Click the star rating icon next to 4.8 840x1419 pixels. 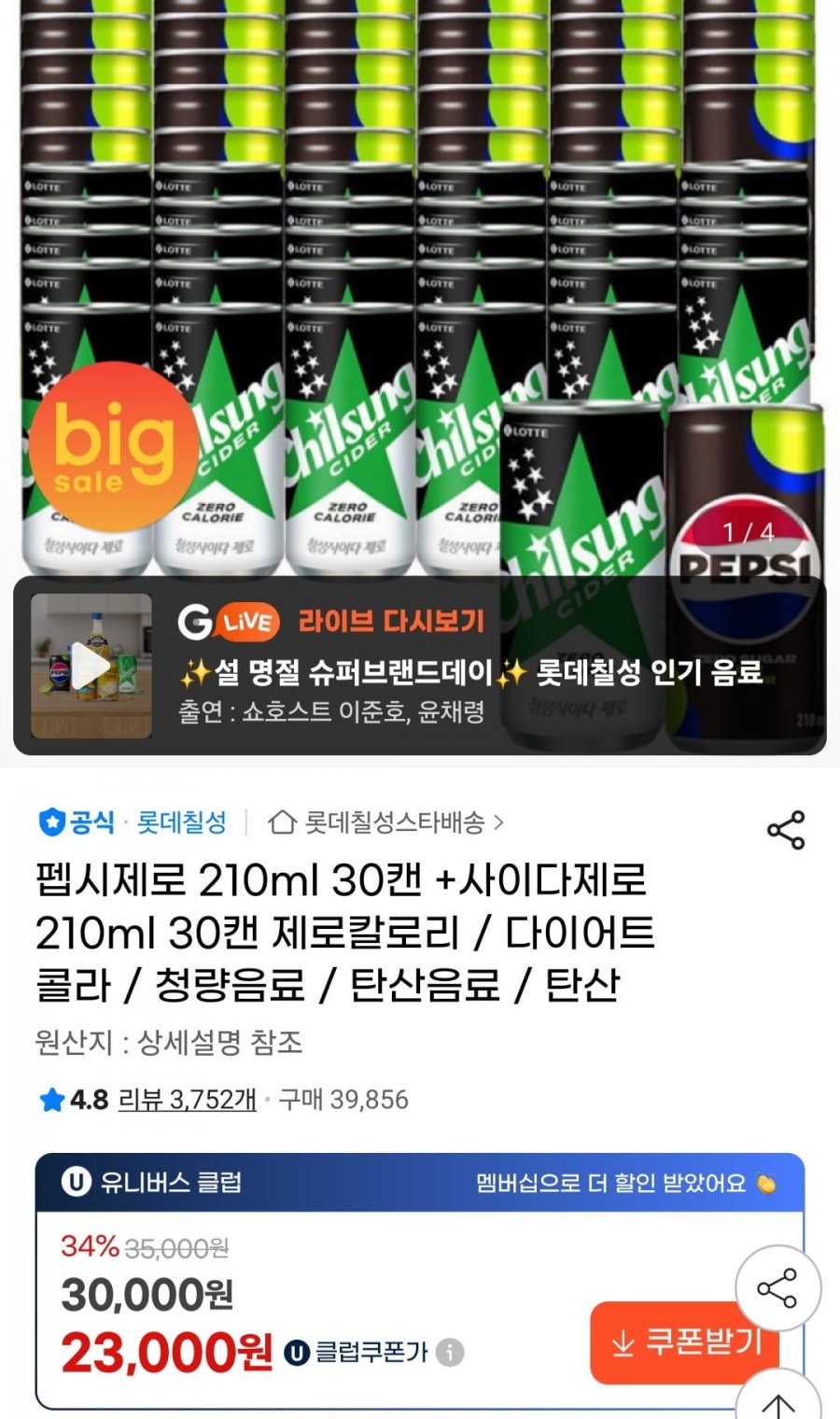pos(53,1102)
